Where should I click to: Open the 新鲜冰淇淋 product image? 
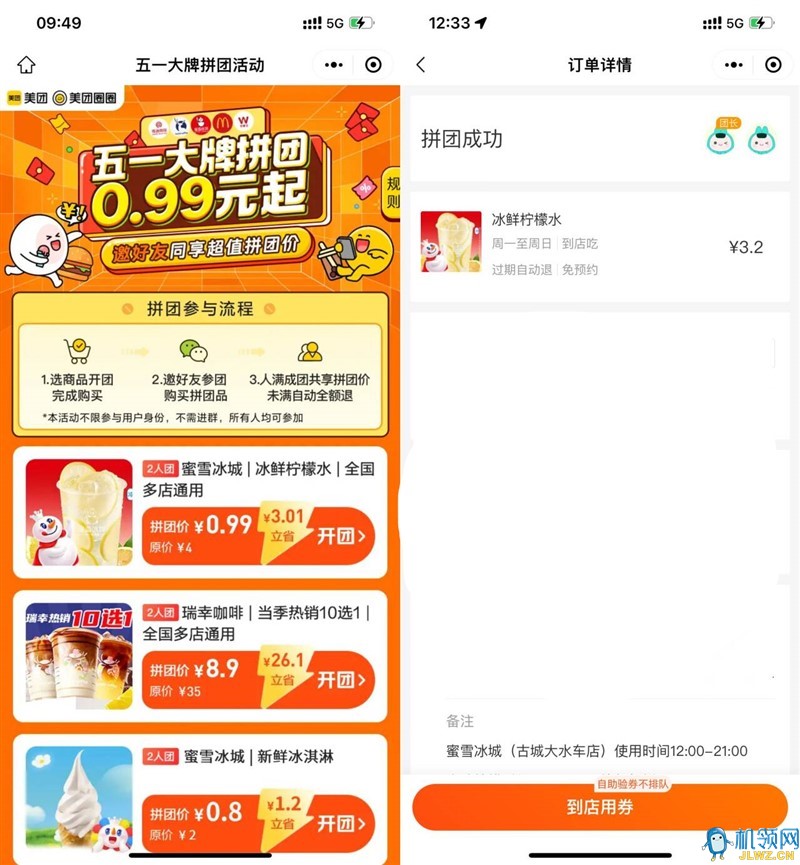79,800
